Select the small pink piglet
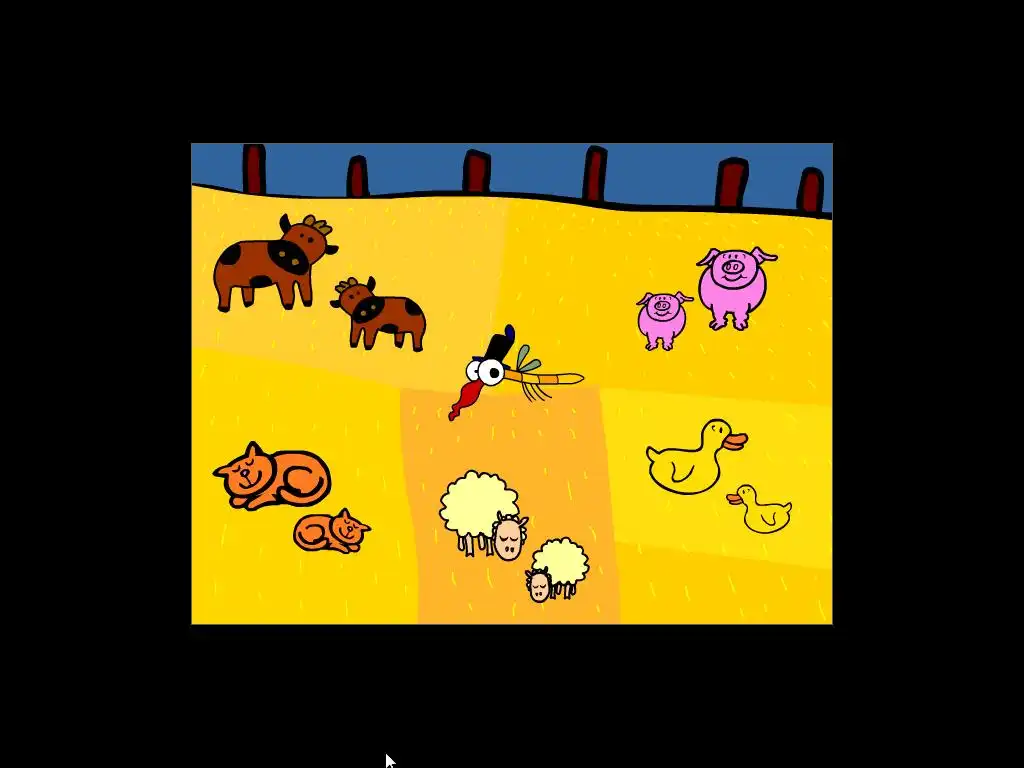Image resolution: width=1024 pixels, height=768 pixels. click(662, 318)
